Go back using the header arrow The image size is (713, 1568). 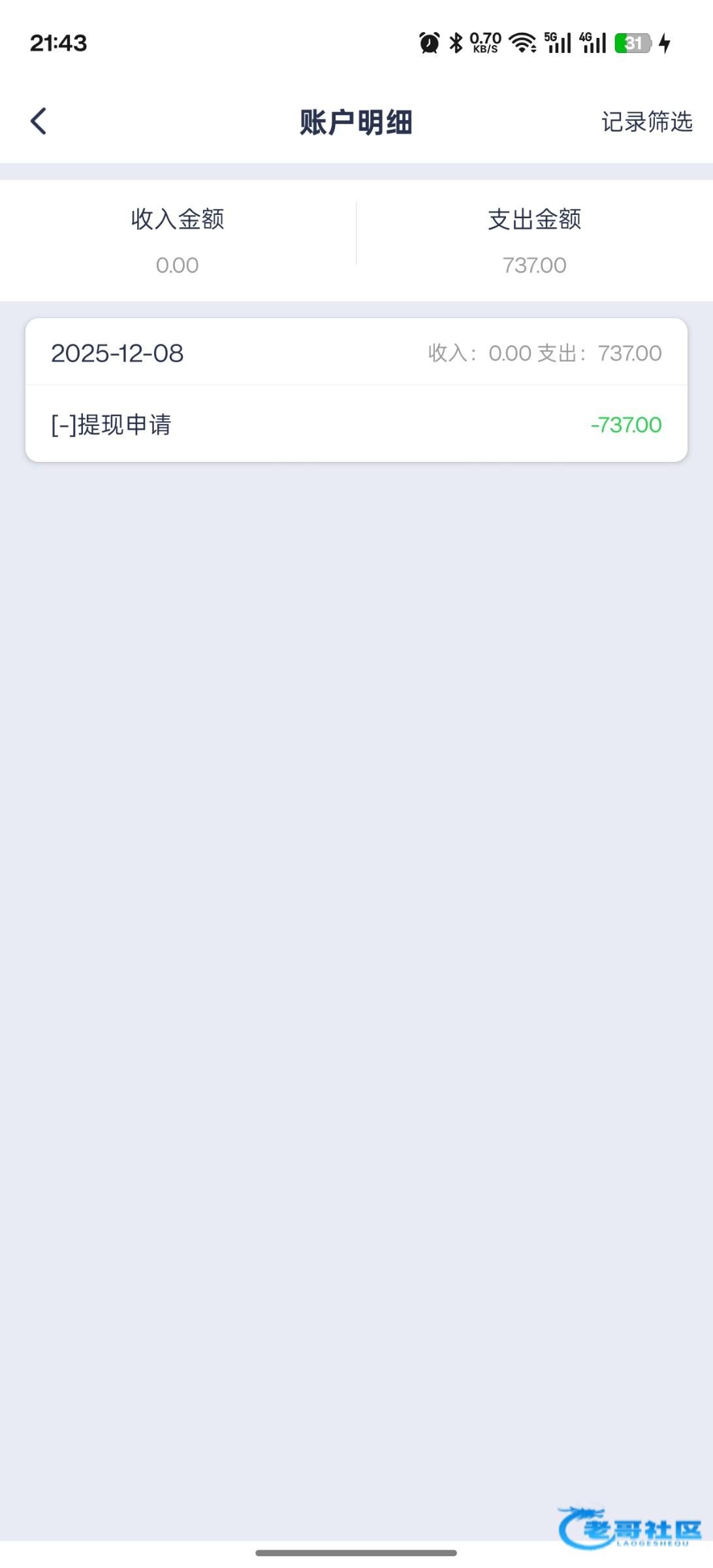(39, 122)
